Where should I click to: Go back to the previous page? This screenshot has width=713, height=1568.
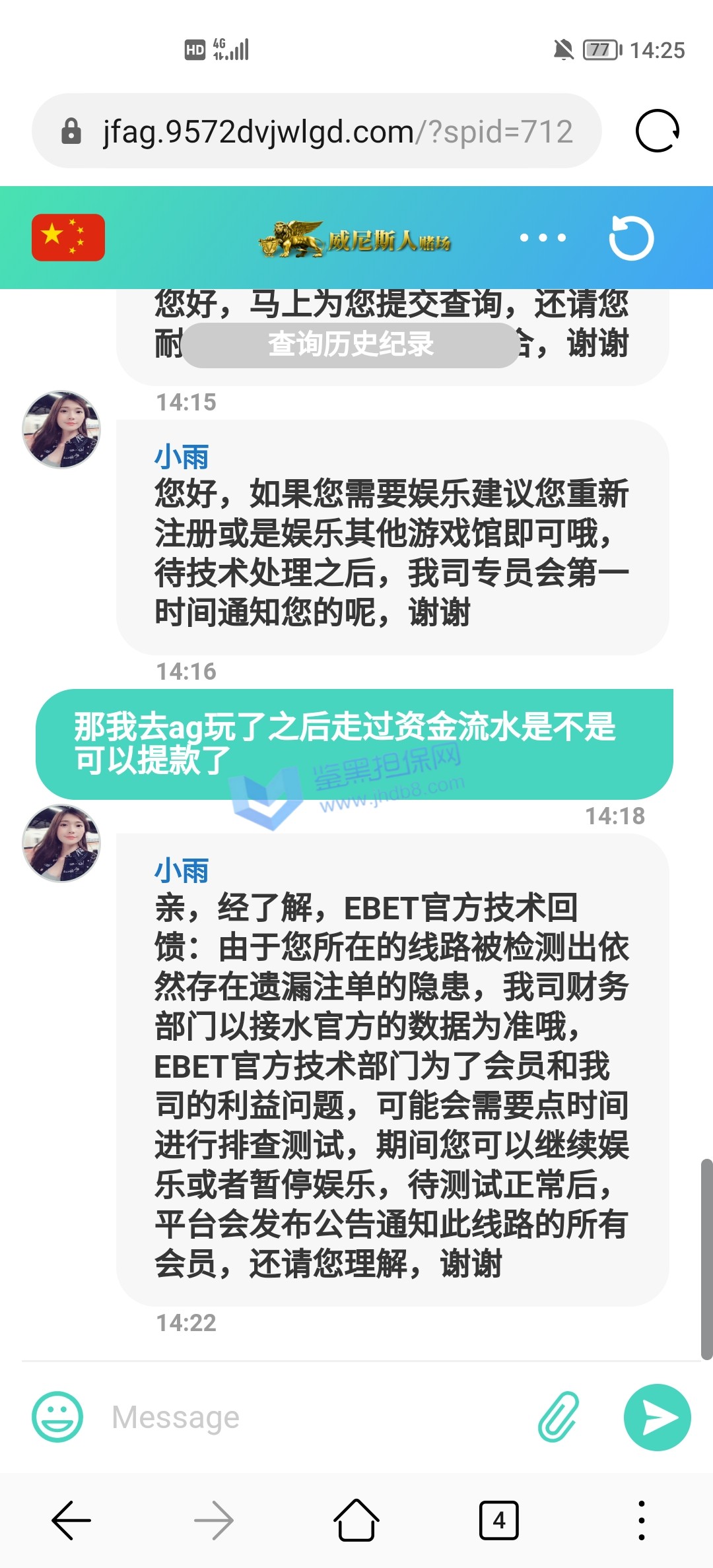[x=71, y=1520]
